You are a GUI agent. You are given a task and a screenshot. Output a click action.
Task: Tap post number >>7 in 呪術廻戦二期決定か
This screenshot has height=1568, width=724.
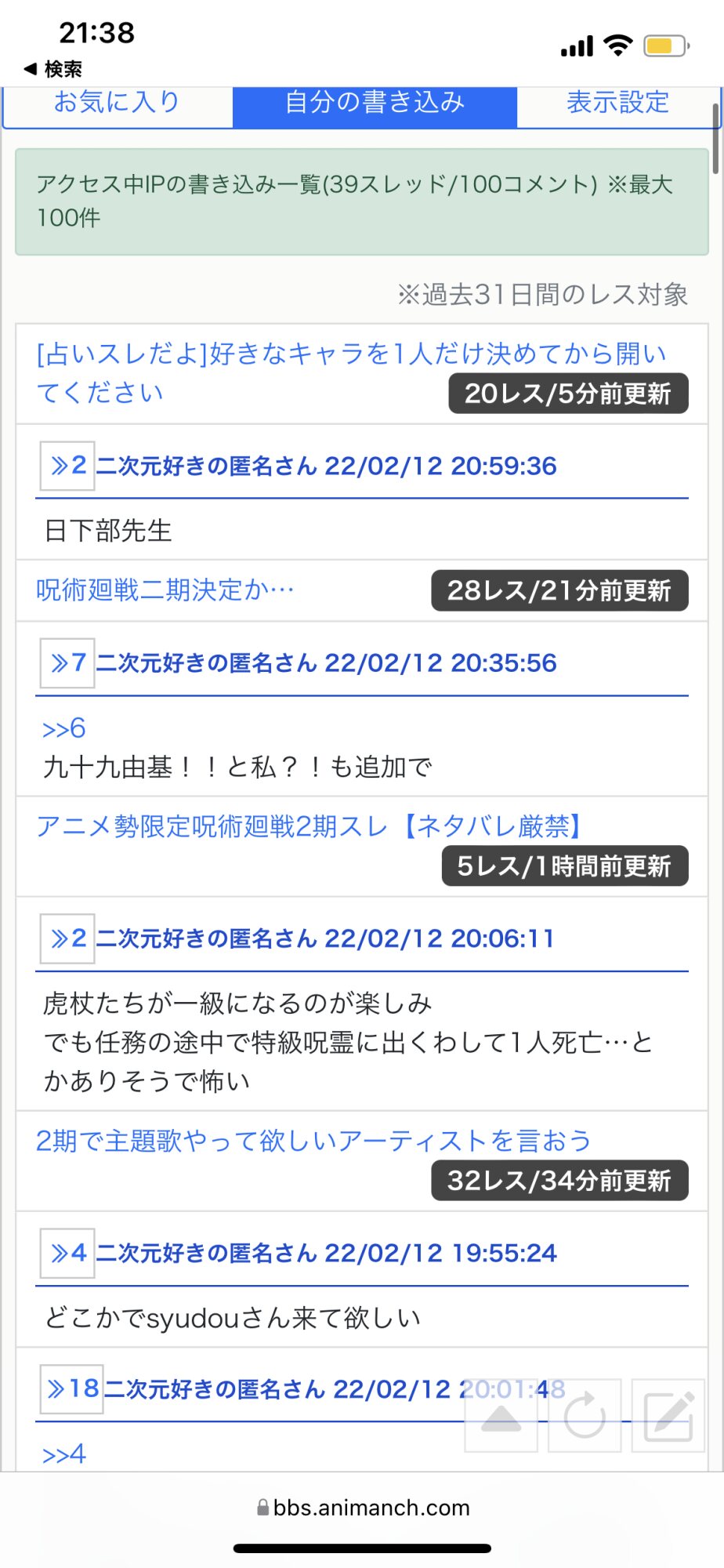coord(67,663)
